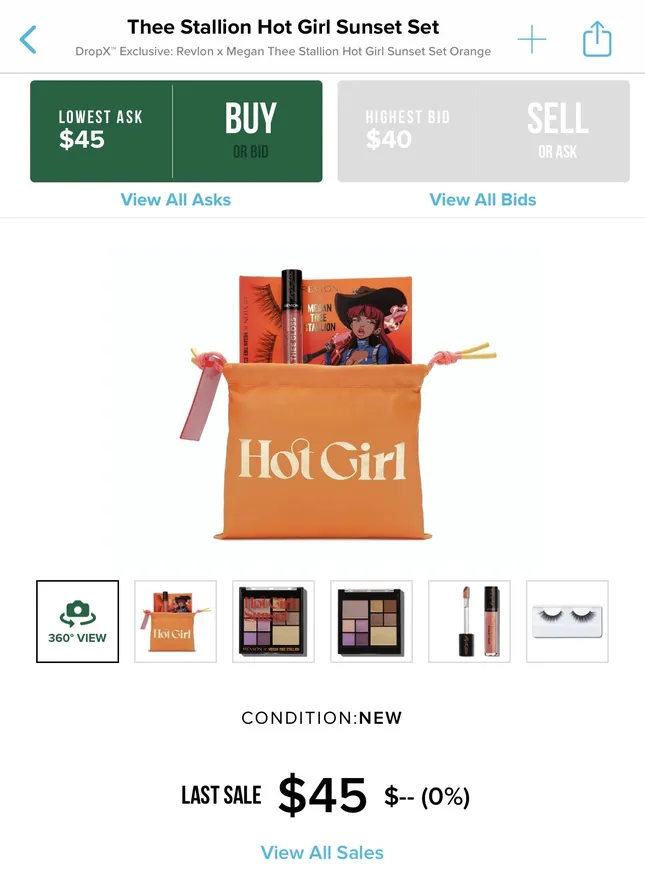Select the first eyeshadow palette thumbnail

click(x=273, y=621)
